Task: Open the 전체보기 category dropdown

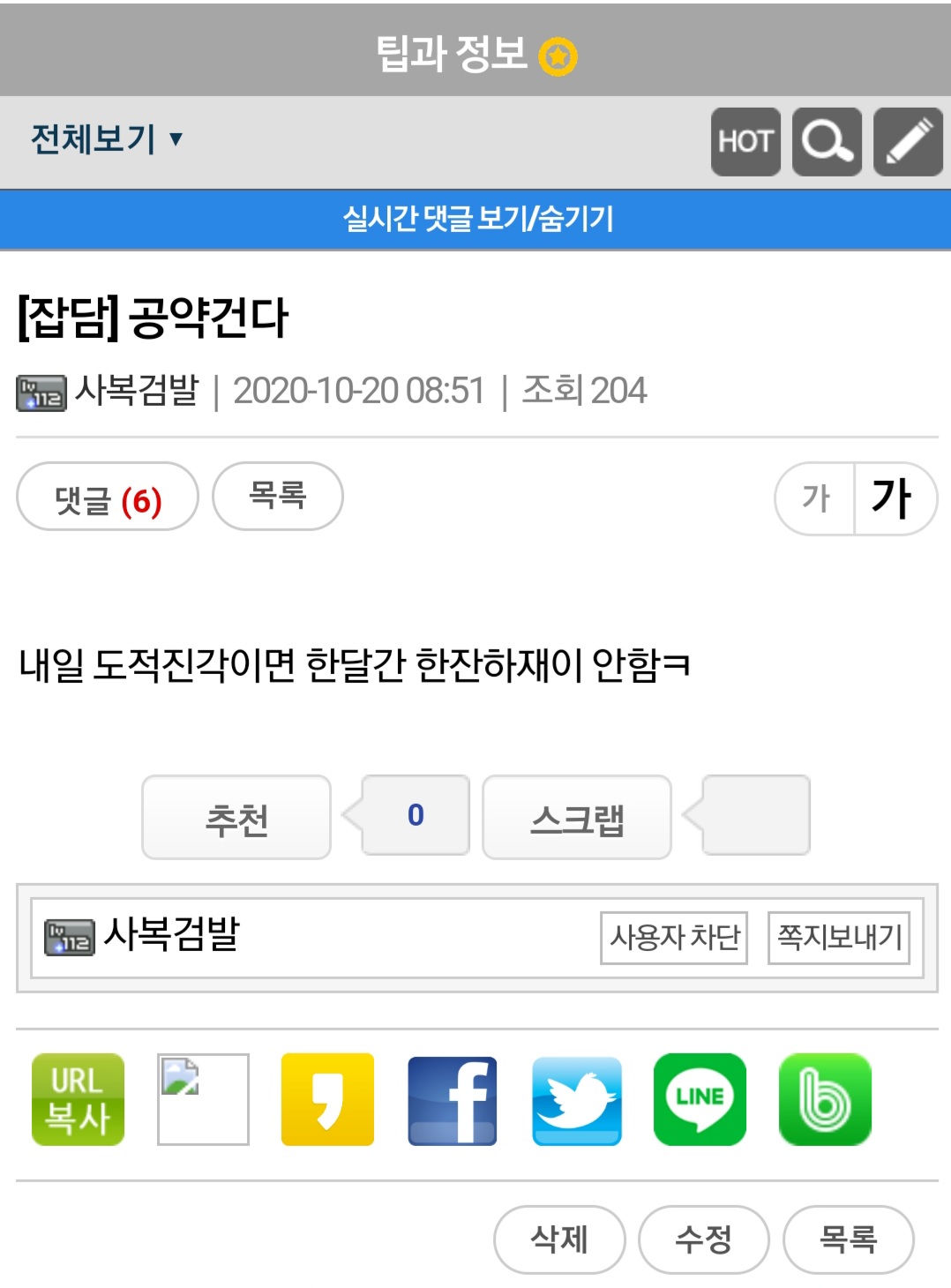Action: (107, 139)
